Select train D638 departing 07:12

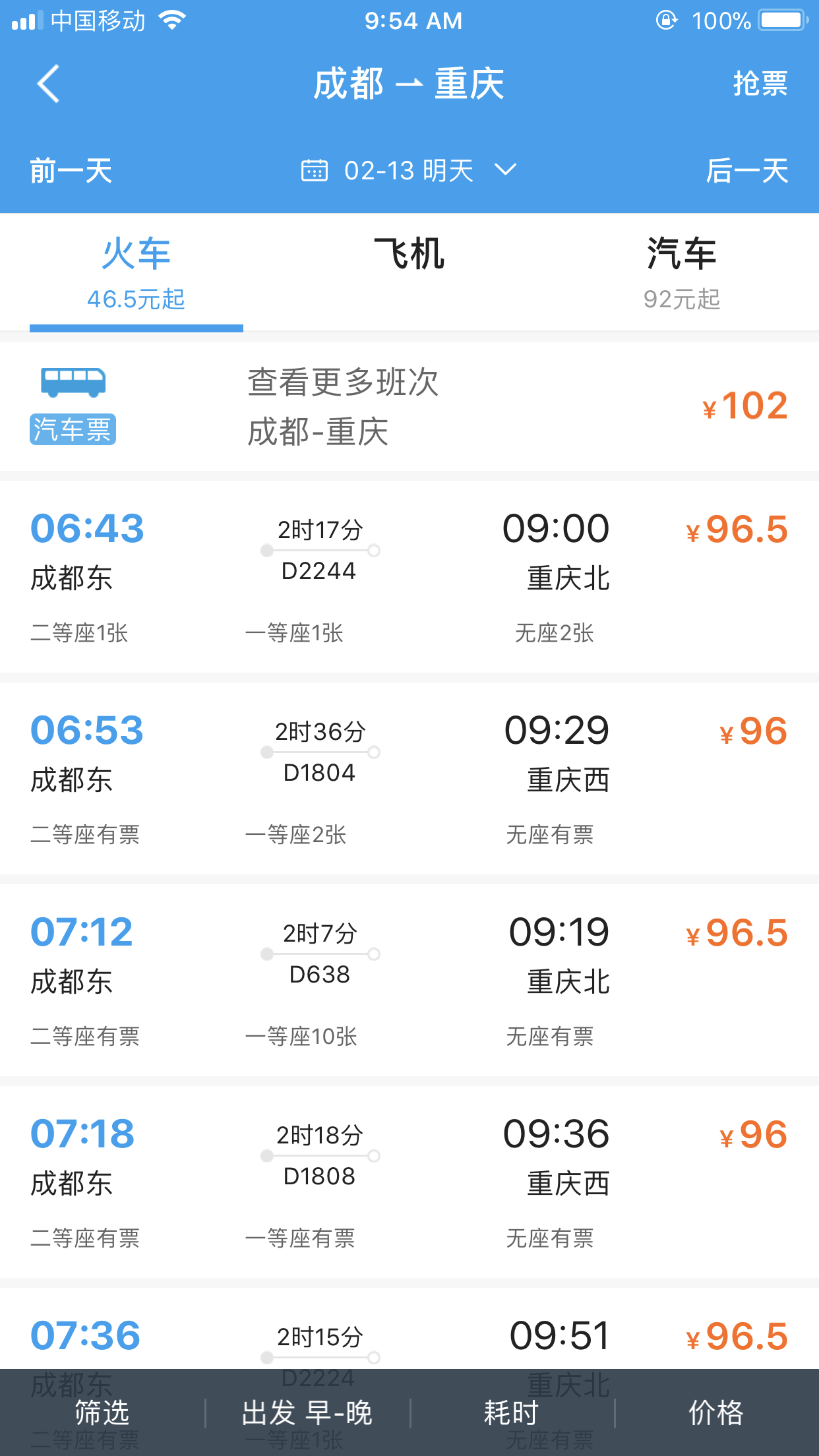tap(409, 981)
